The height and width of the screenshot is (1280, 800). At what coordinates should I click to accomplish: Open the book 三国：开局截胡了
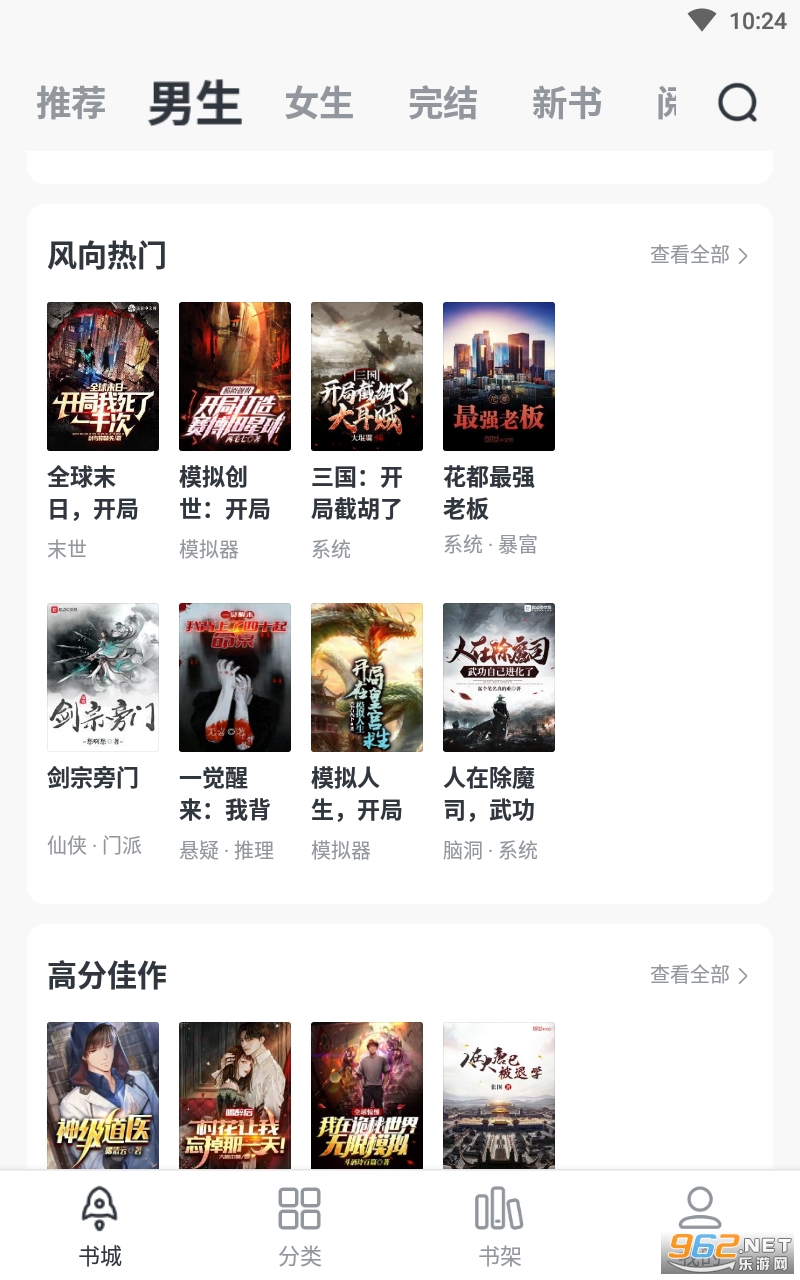click(367, 377)
